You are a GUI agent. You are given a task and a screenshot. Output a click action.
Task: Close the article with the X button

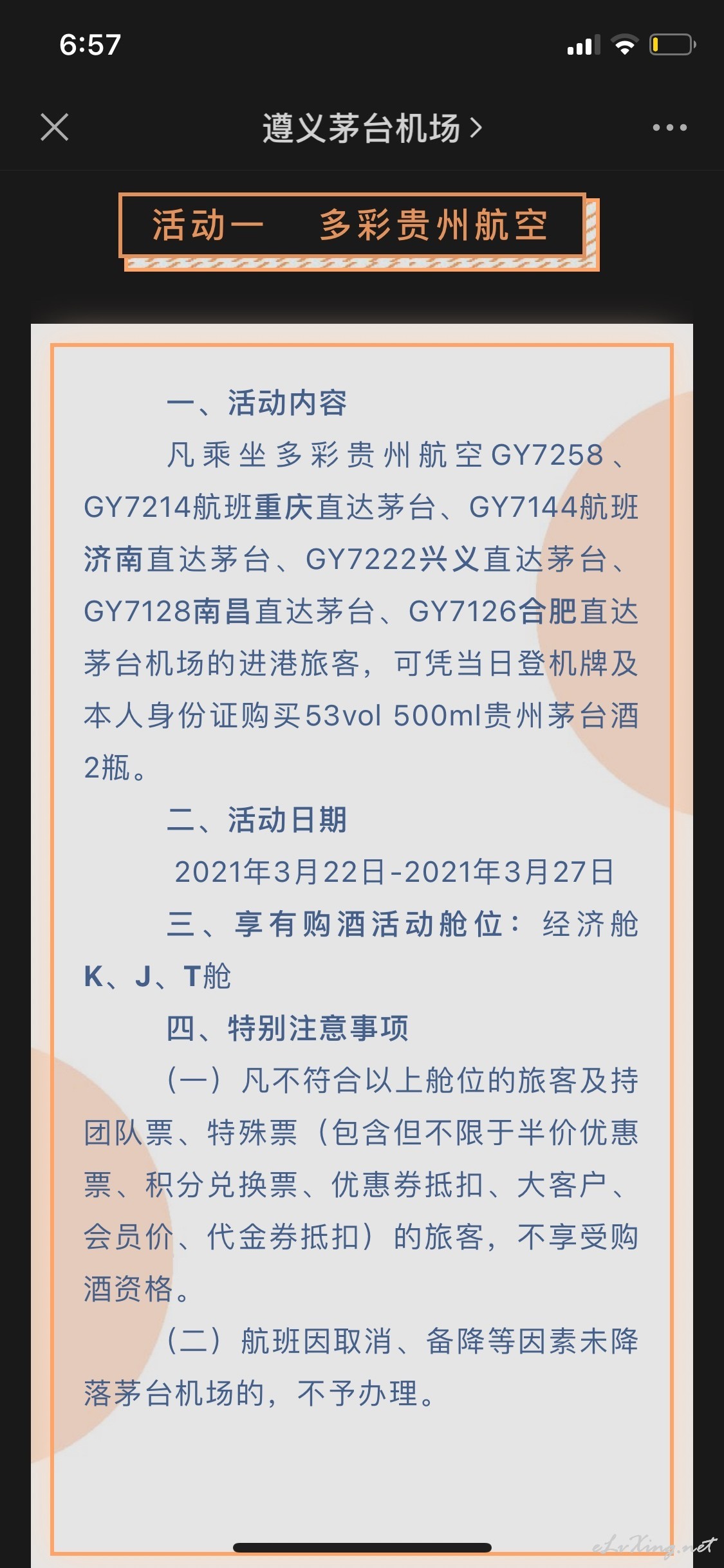(x=55, y=127)
